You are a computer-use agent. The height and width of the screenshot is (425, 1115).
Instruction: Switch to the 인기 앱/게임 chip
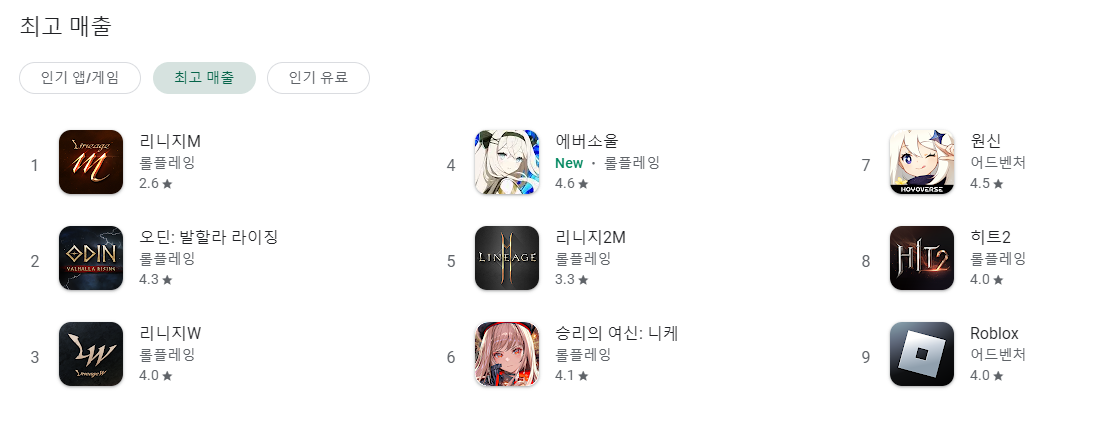(x=79, y=77)
